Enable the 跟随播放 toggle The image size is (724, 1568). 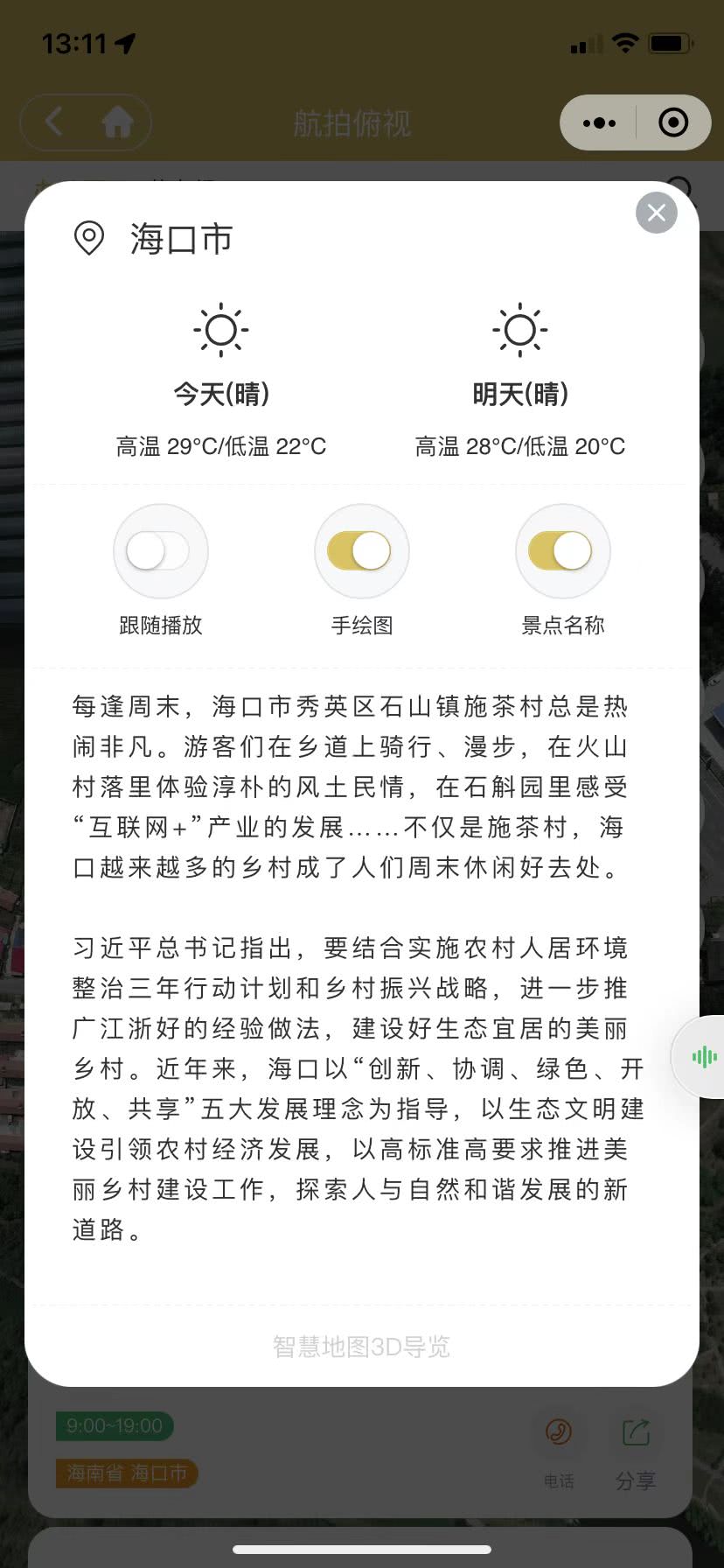coord(159,552)
